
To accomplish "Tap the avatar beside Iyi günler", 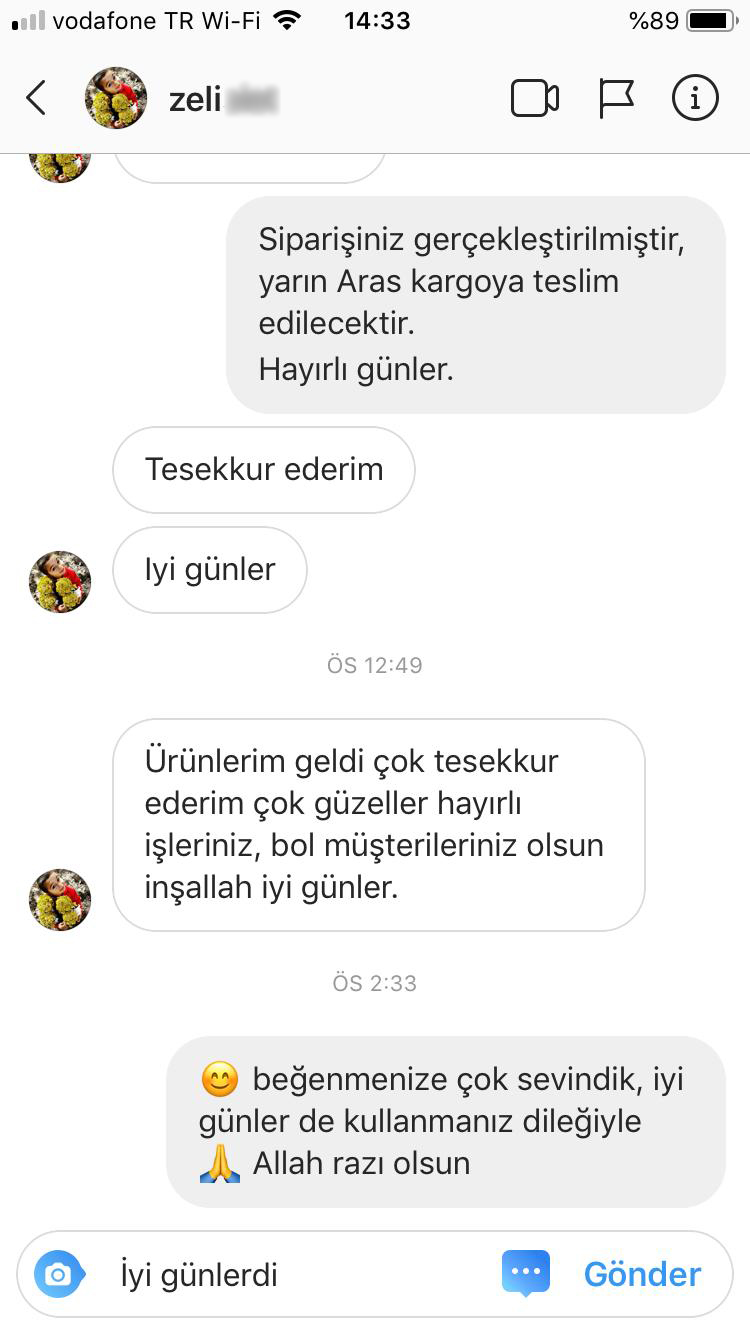I will 60,581.
